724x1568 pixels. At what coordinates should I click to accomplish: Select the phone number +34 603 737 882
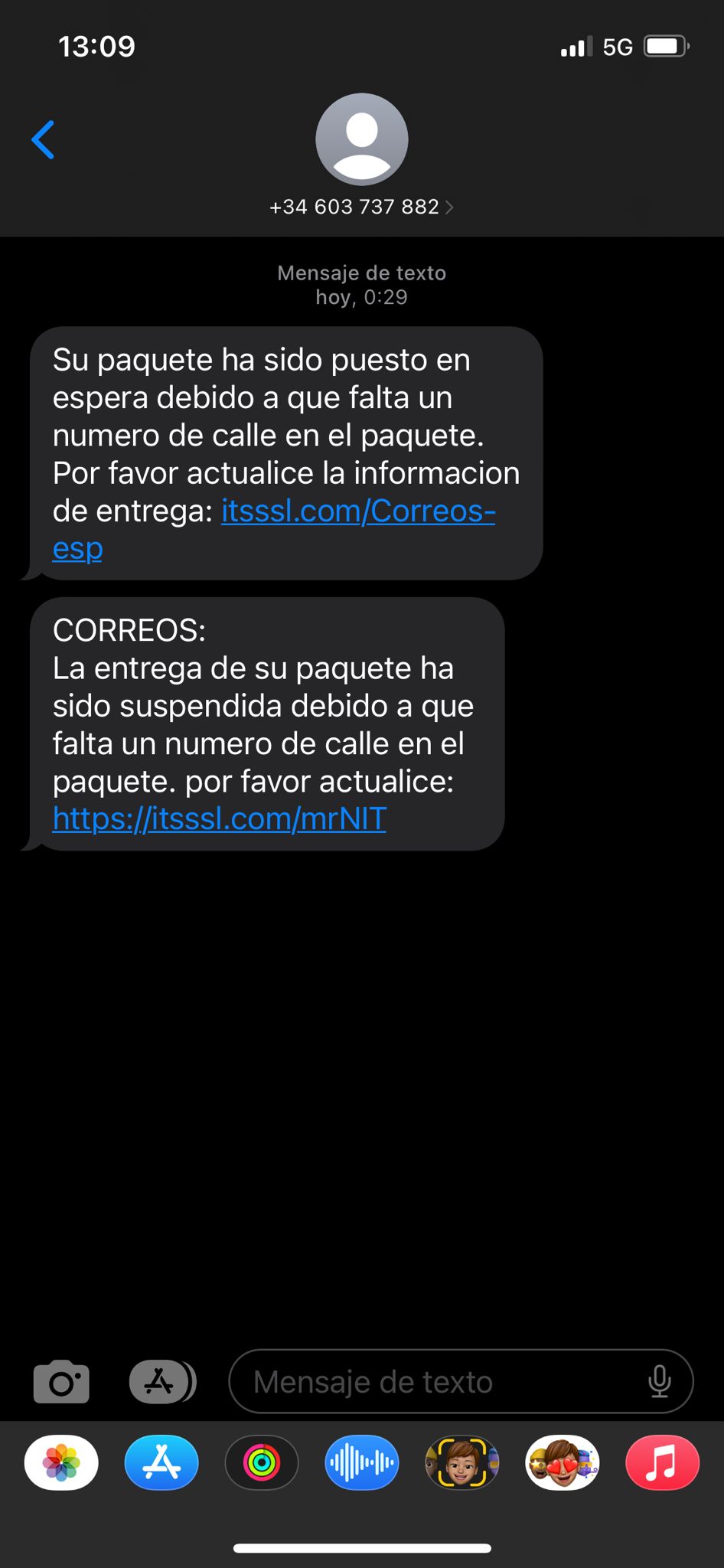click(x=353, y=206)
